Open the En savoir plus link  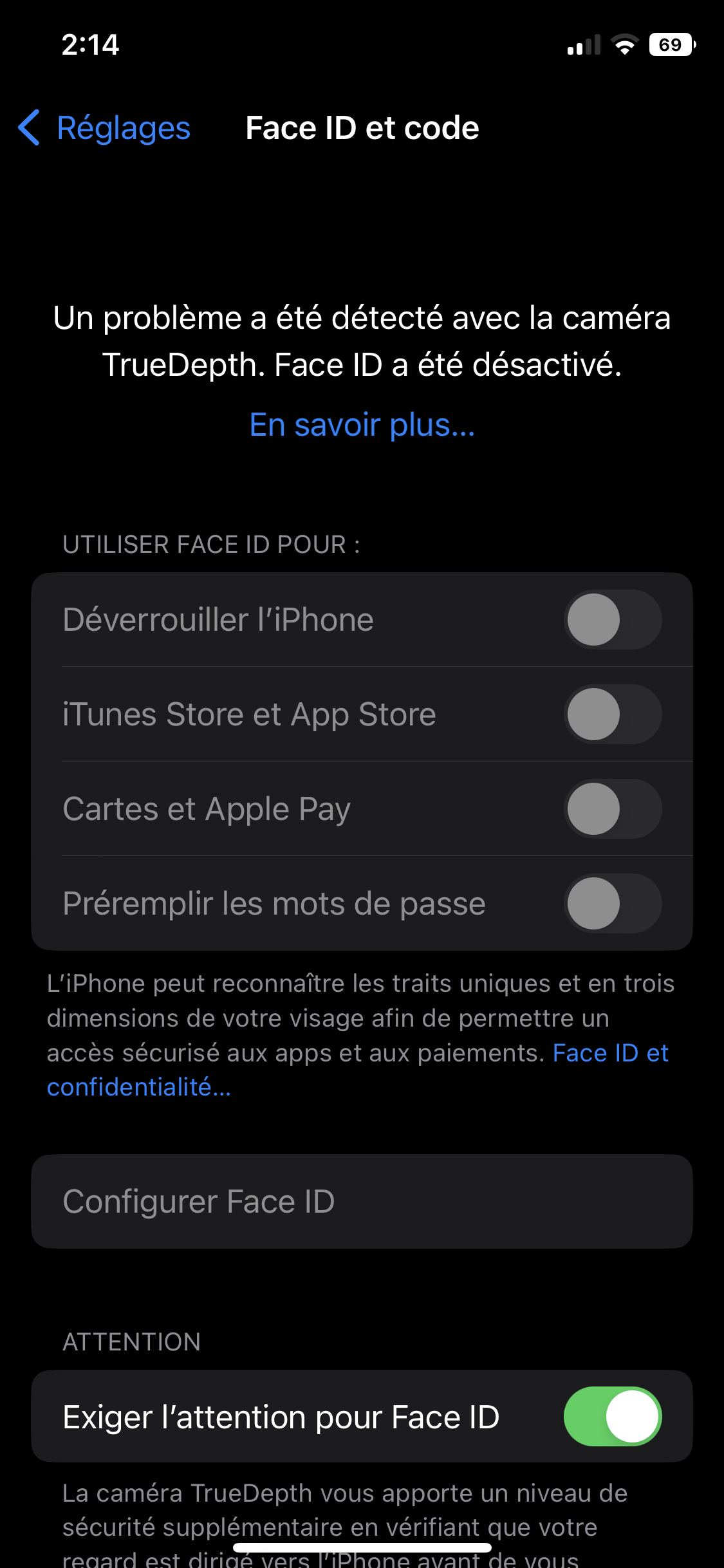pyautogui.click(x=362, y=425)
